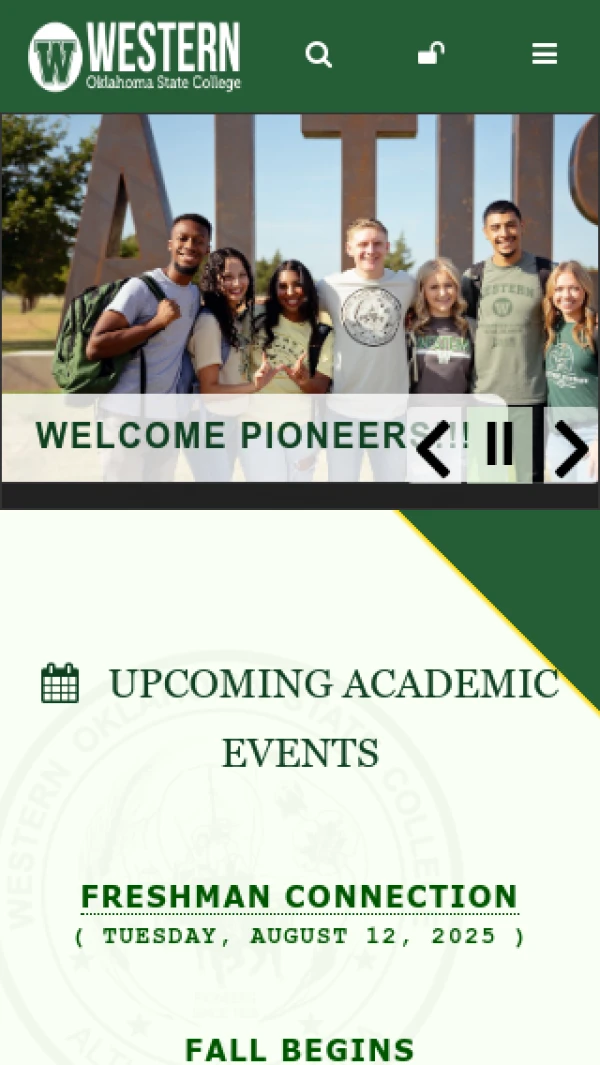This screenshot has height=1065, width=600.
Task: Open the Freshman Connection event link
Action: [x=300, y=897]
